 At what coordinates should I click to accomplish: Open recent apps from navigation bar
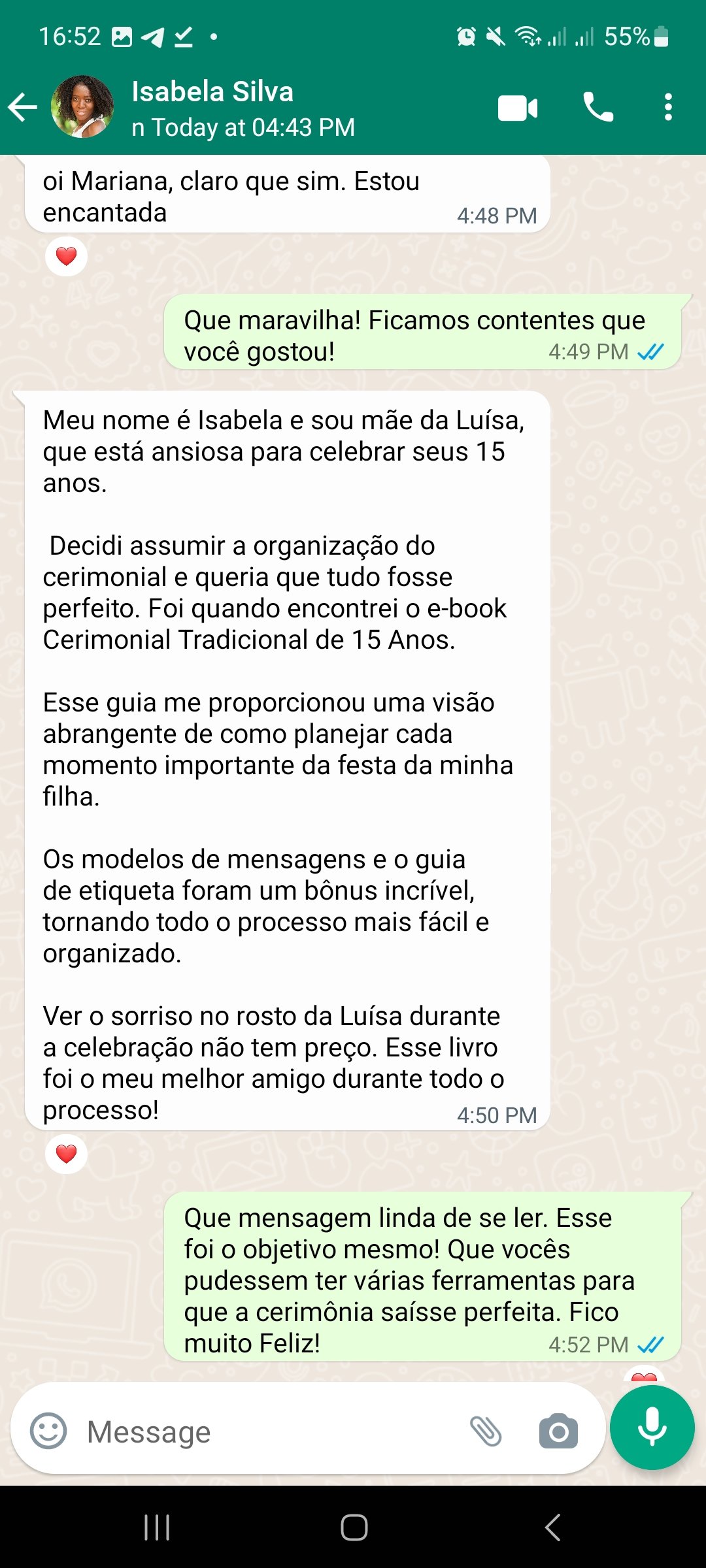[x=157, y=1527]
